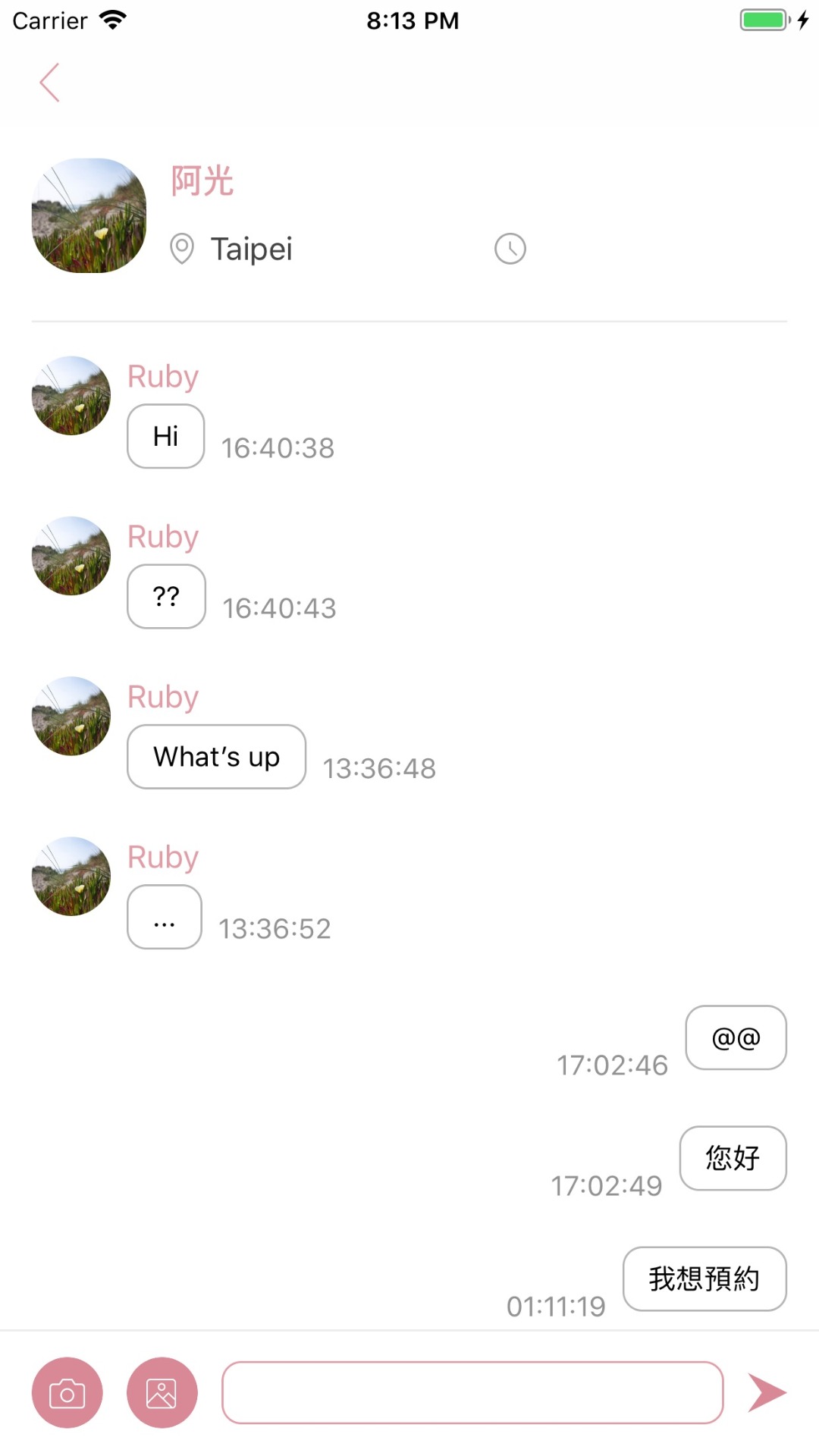Select the What's up message bubble
Viewport: 819px width, 1456px height.
pyautogui.click(x=215, y=756)
